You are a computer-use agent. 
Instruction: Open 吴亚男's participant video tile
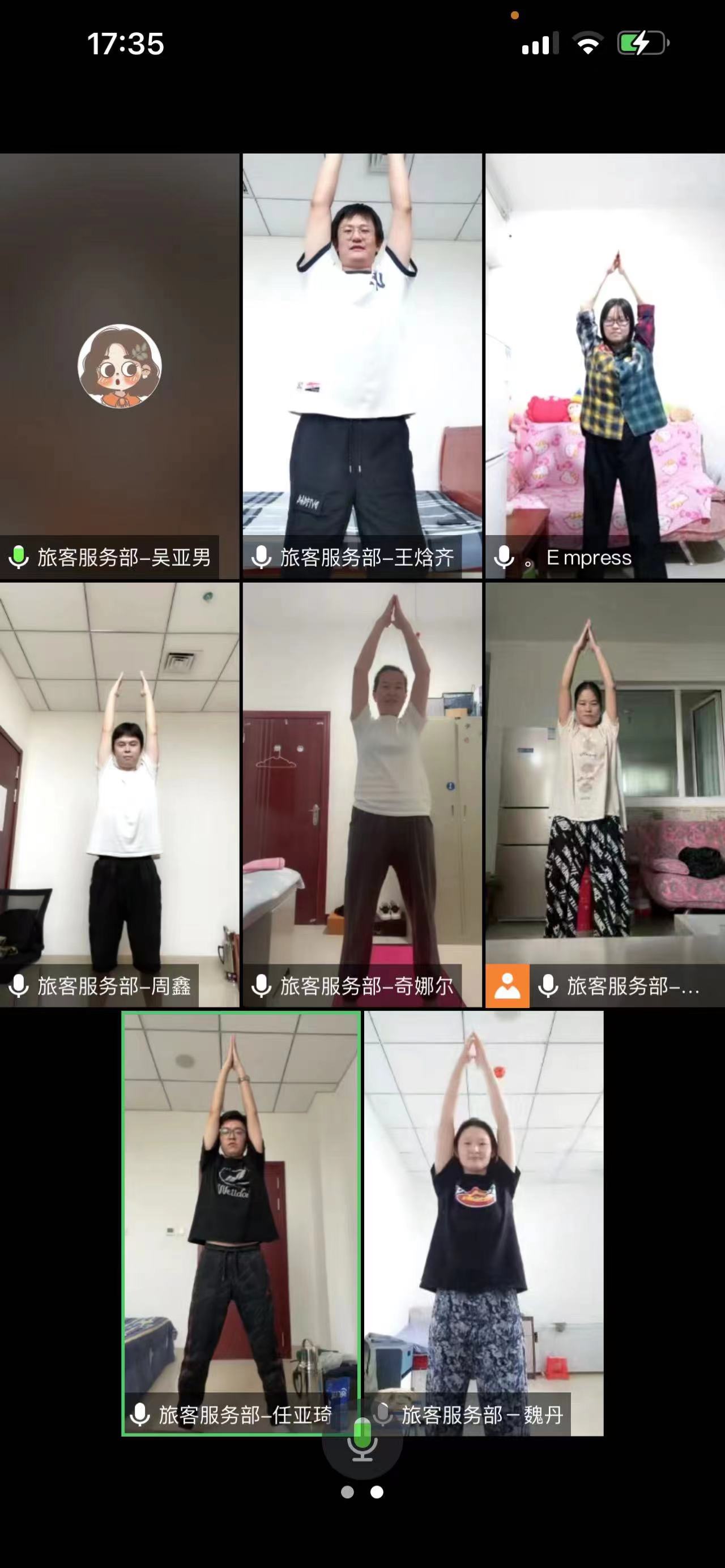[x=120, y=365]
